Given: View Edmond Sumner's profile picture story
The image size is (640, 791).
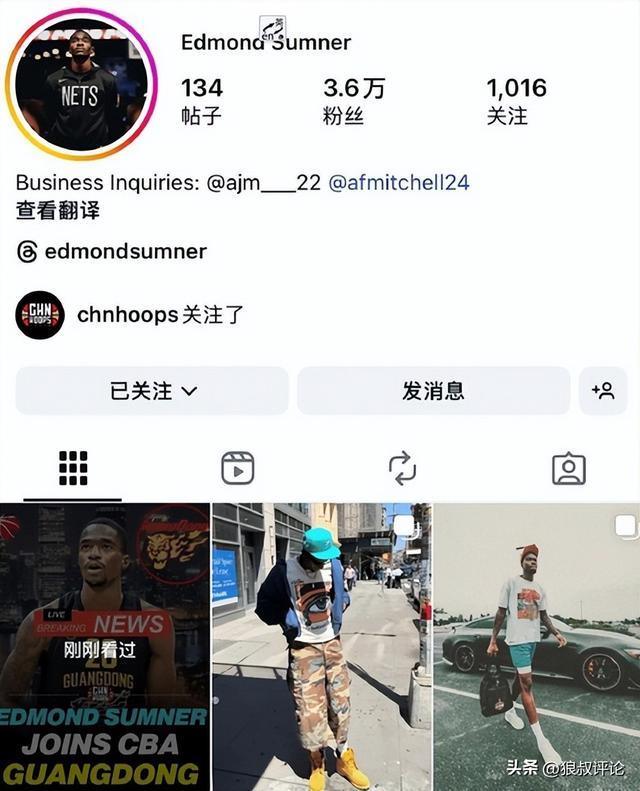Looking at the screenshot, I should (81, 84).
